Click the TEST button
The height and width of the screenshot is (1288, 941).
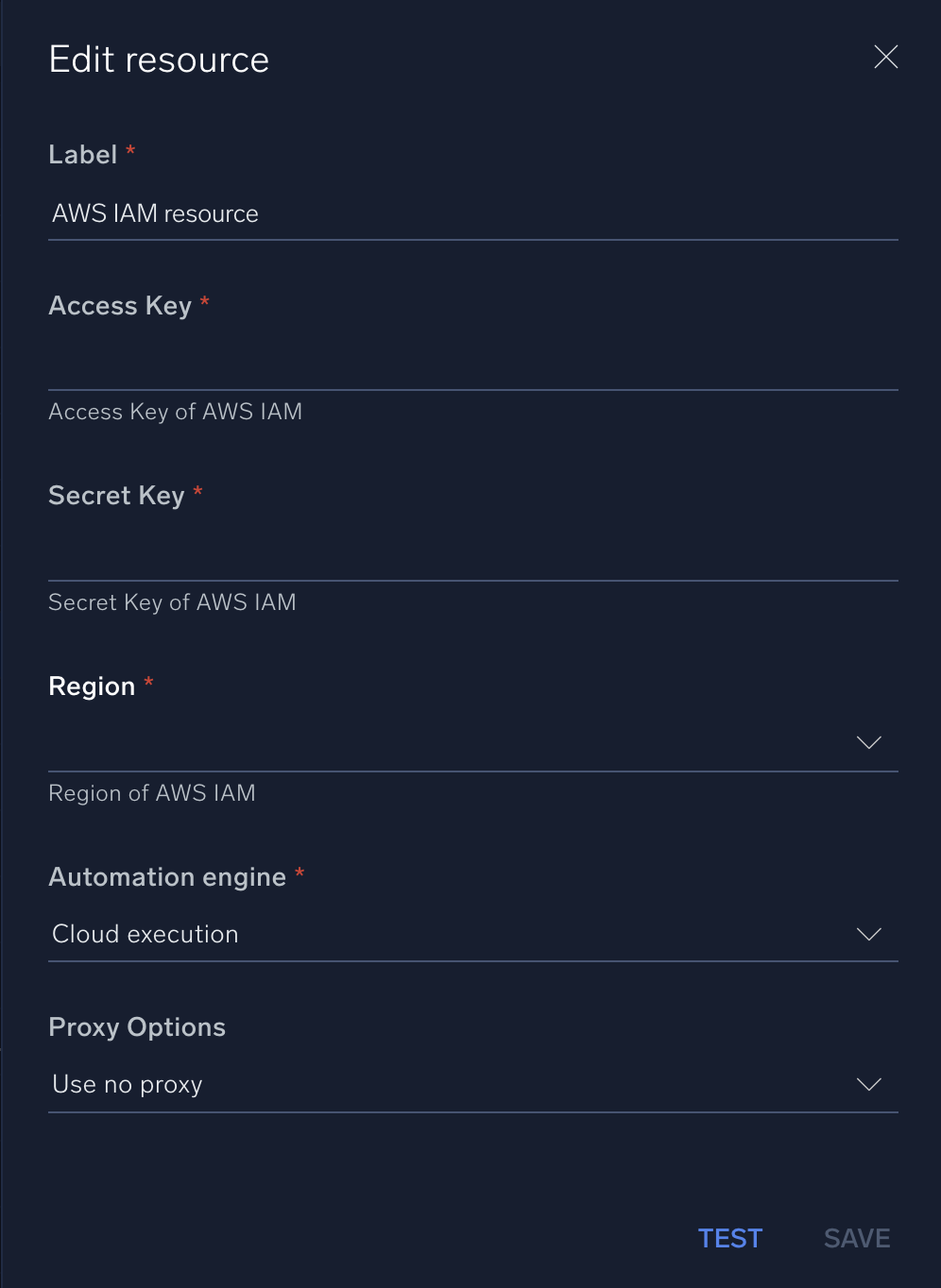pyautogui.click(x=729, y=1238)
